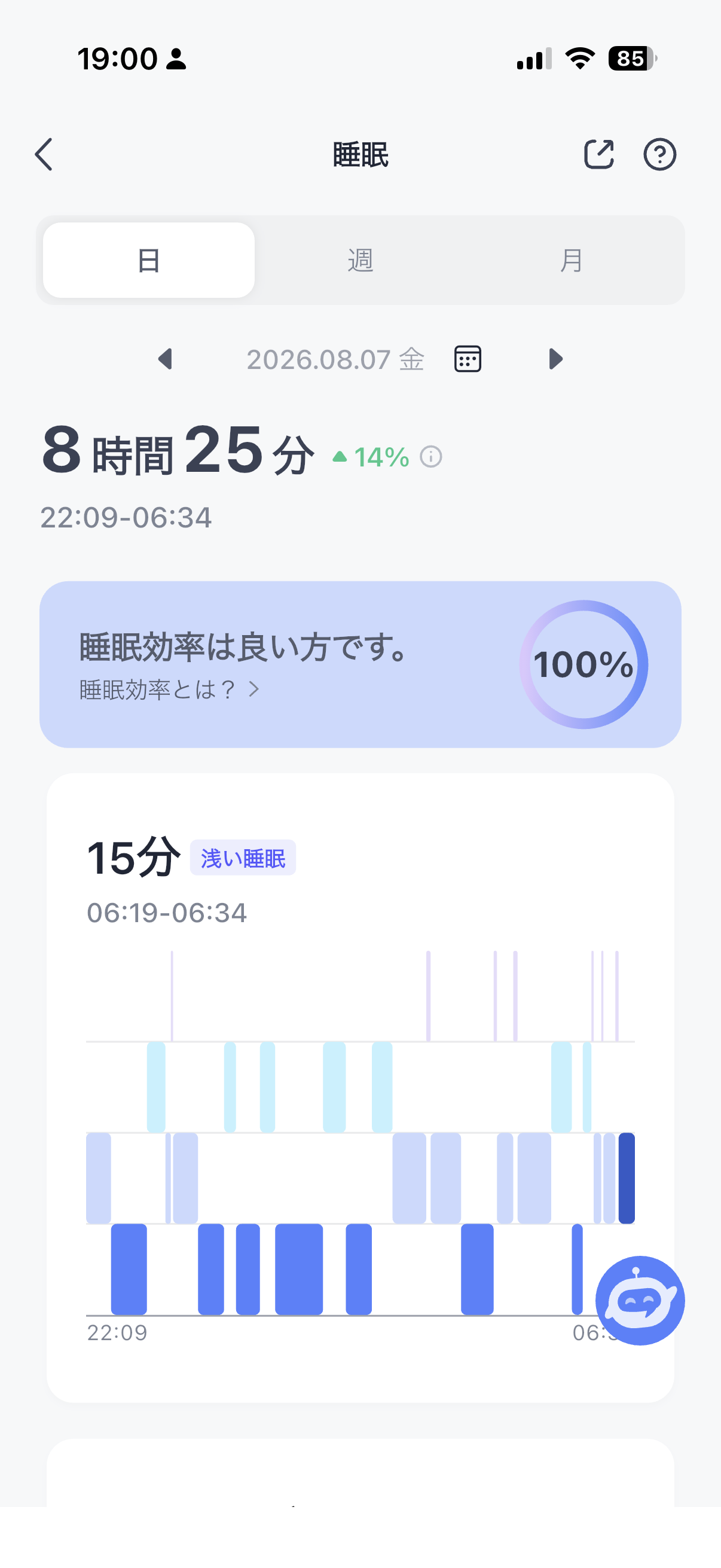Viewport: 721px width, 1568px height.
Task: Select the dark blue light-sleep bar in the chart
Action: 627,1179
